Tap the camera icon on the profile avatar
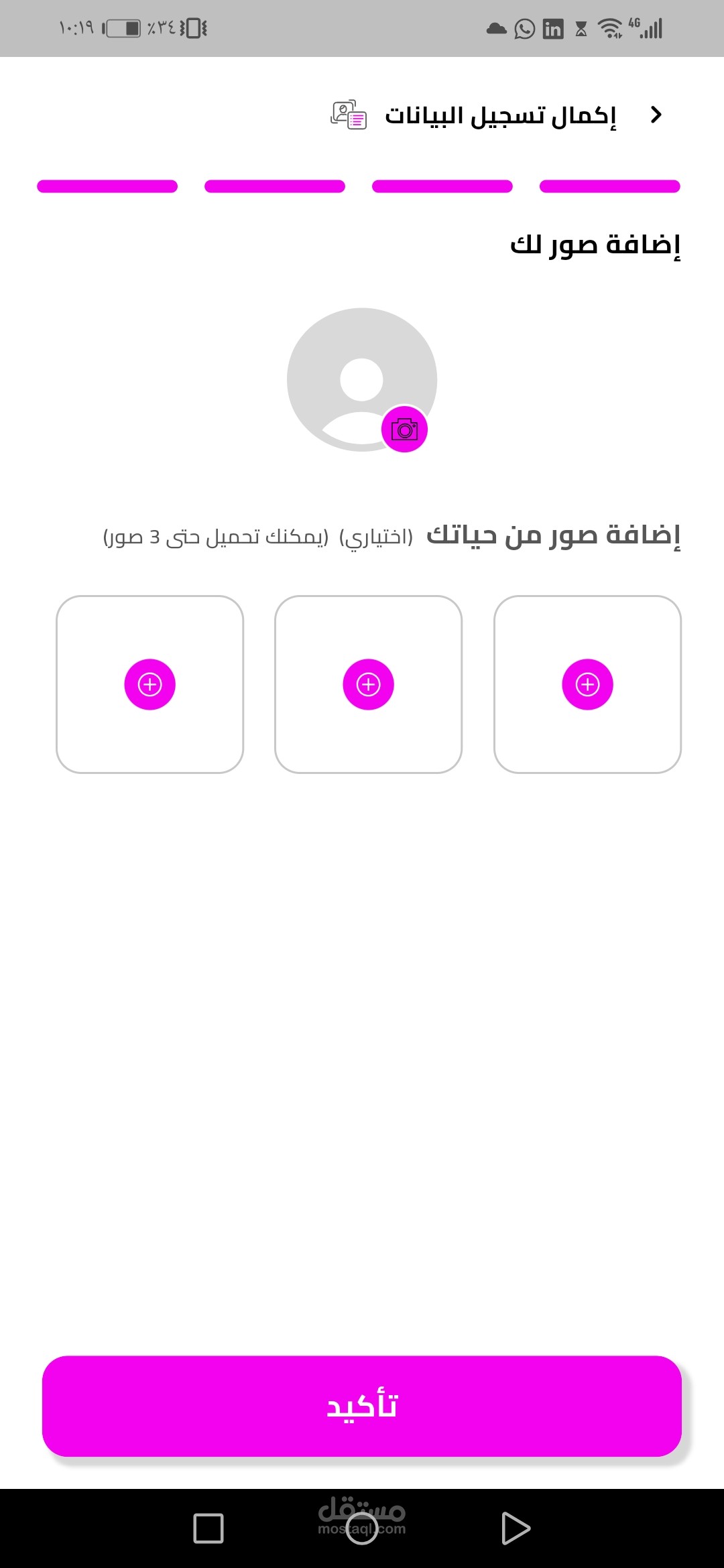724x1568 pixels. tap(404, 430)
